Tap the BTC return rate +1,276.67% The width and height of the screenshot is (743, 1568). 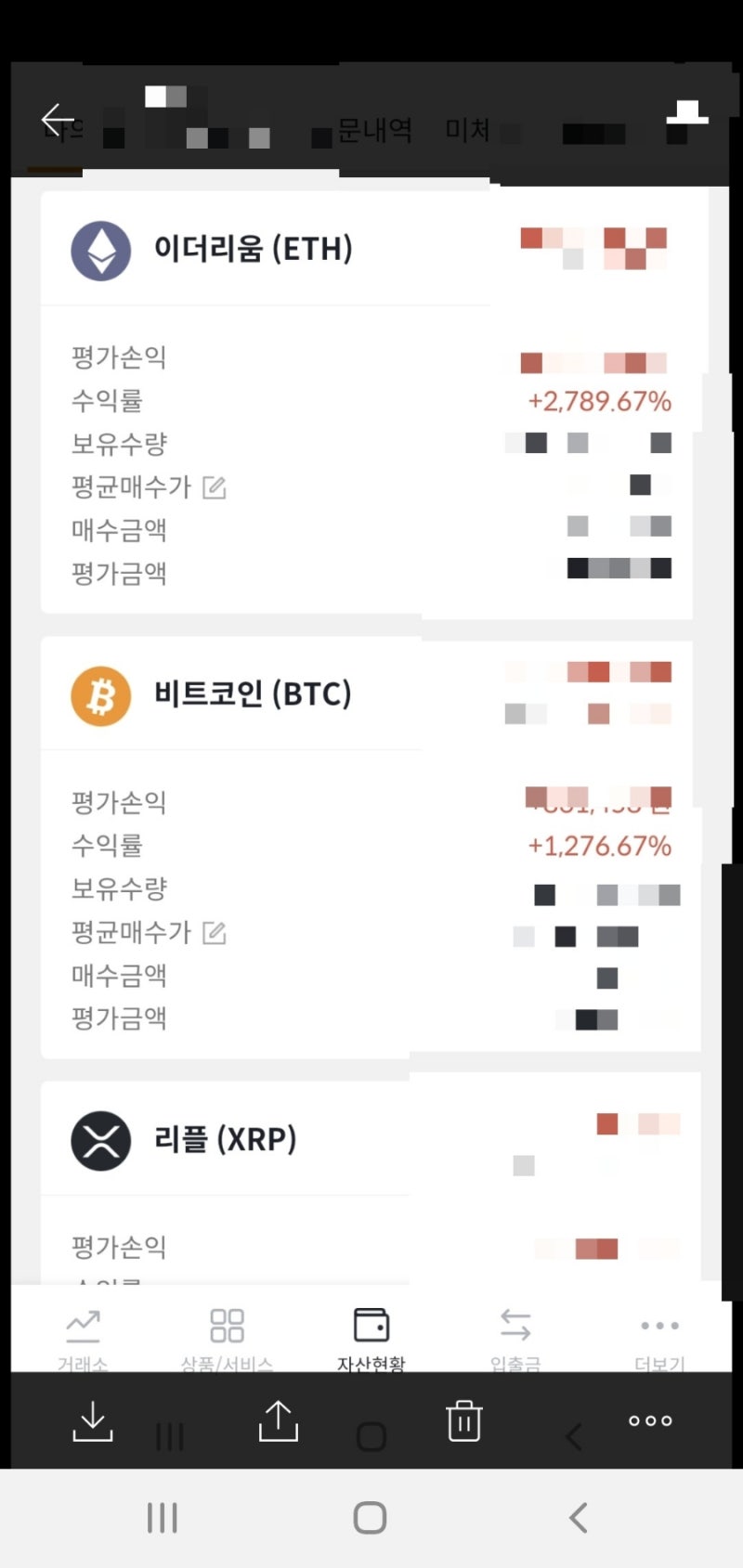coord(598,846)
